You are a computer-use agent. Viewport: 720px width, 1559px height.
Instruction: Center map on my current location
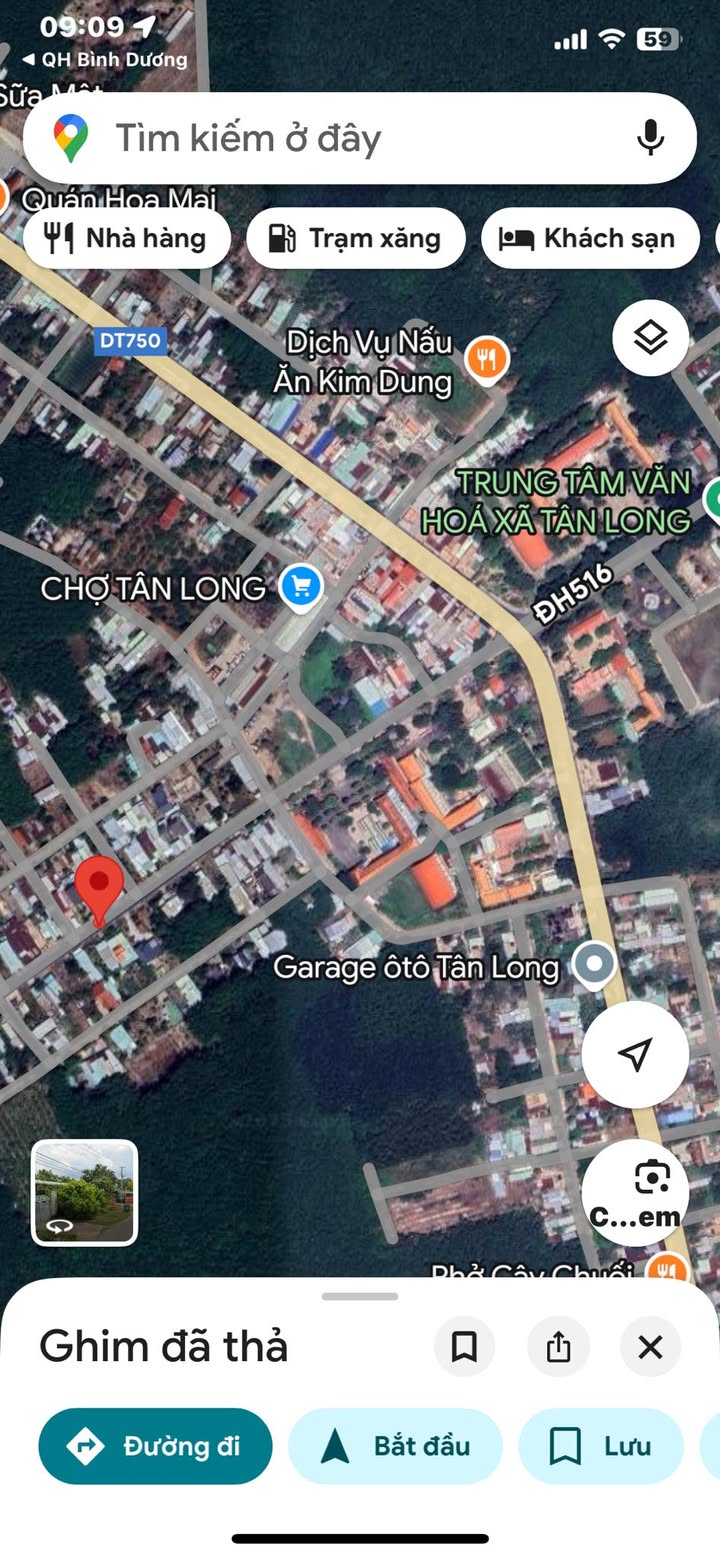(635, 1053)
